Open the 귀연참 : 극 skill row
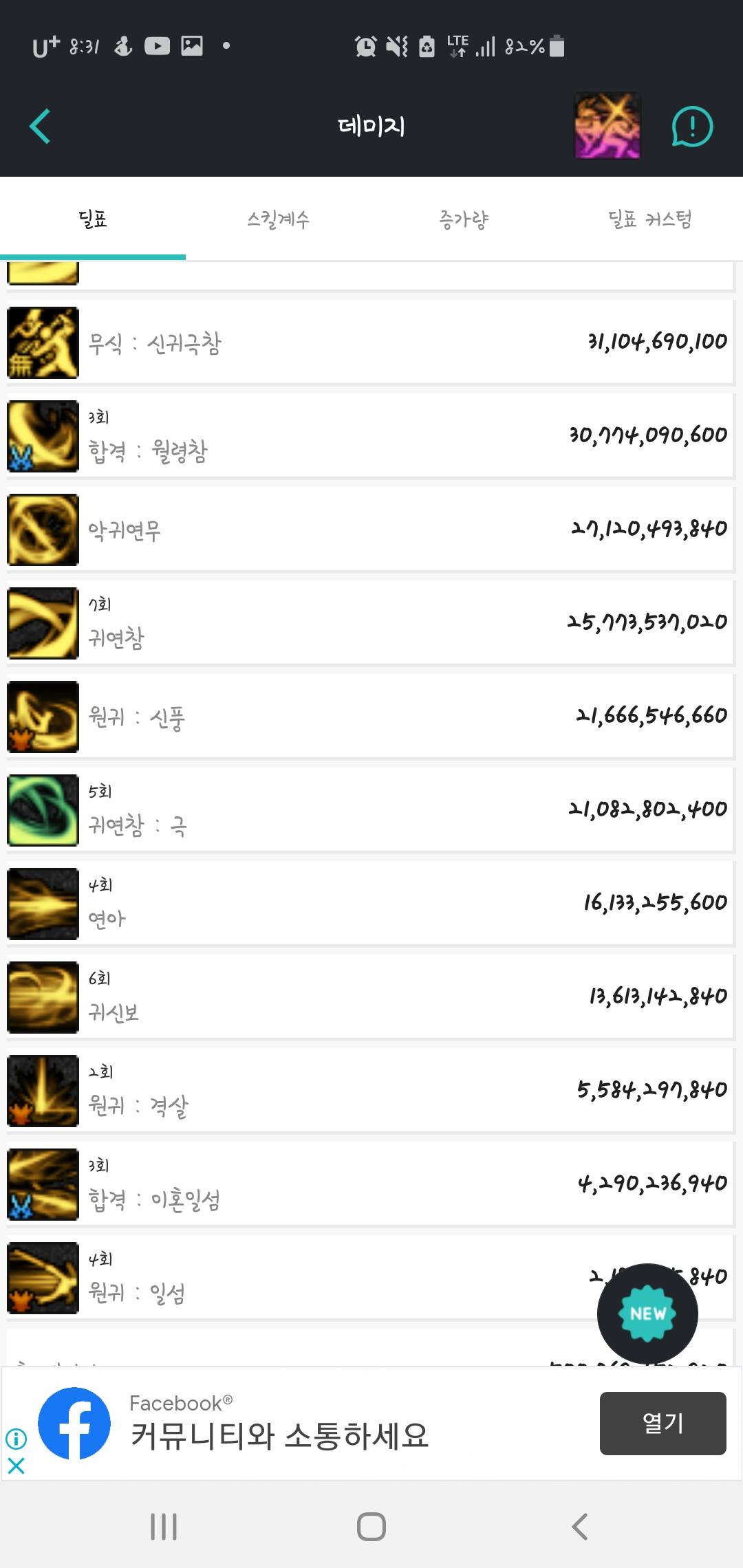Viewport: 743px width, 1568px height. point(370,810)
